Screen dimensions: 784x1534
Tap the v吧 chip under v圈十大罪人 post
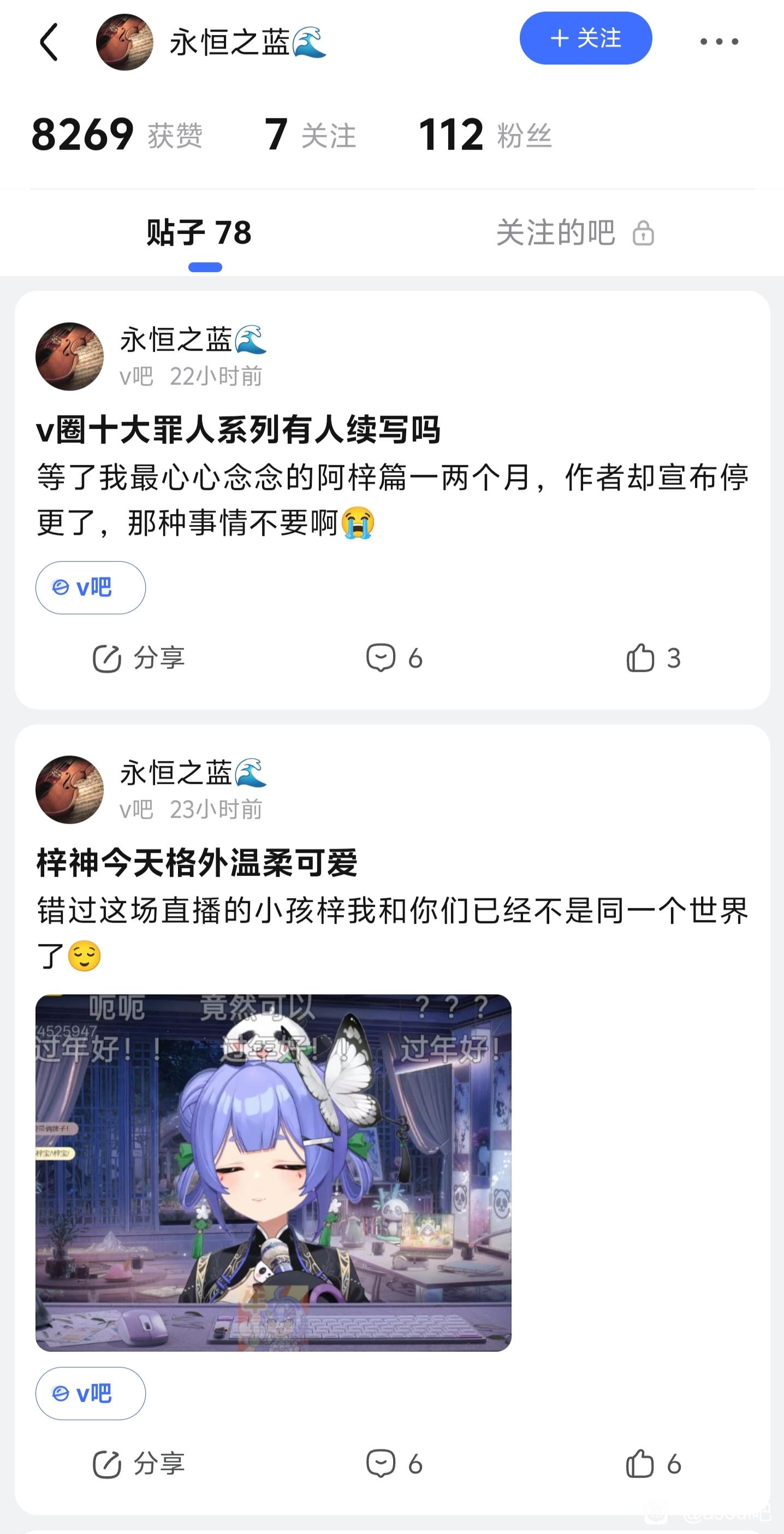click(91, 588)
